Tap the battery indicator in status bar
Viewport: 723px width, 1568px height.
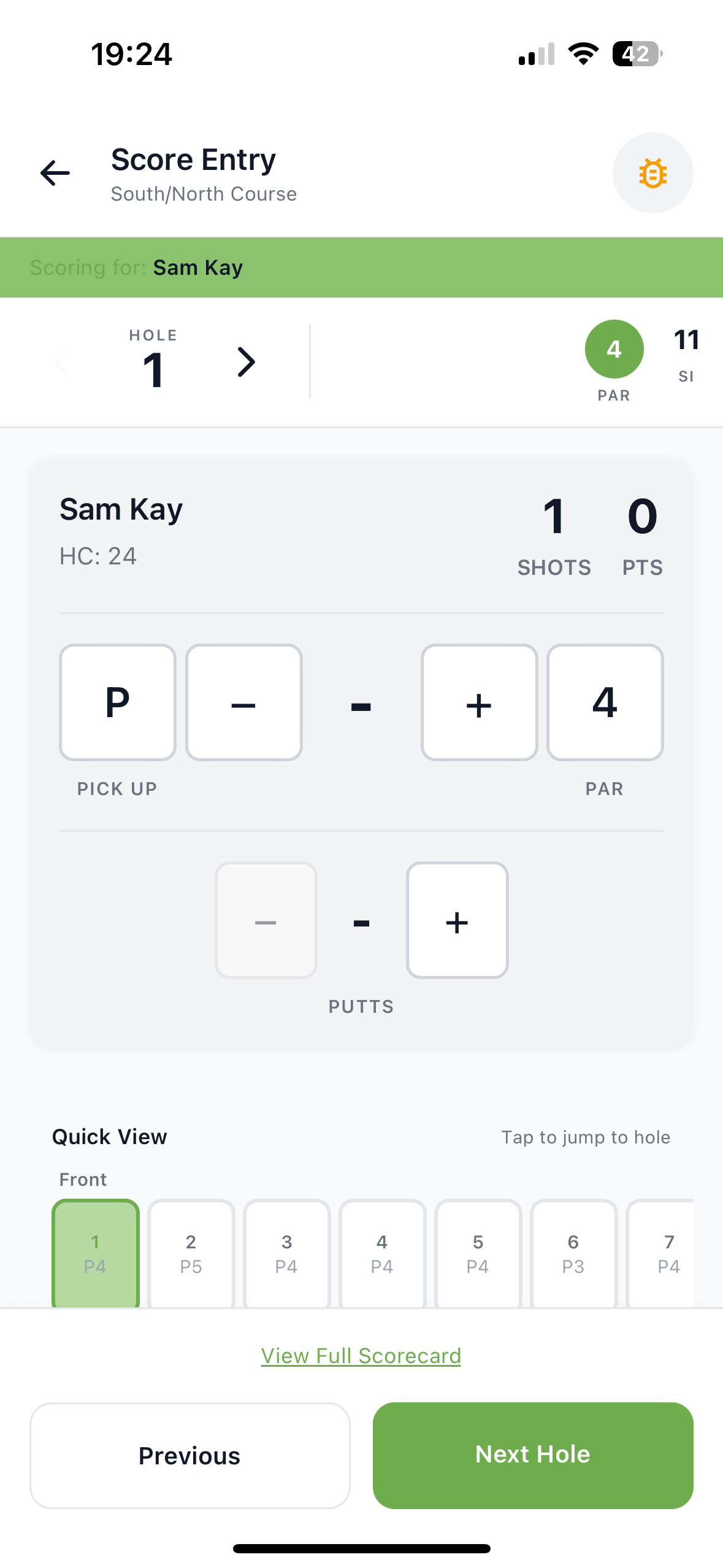point(636,54)
